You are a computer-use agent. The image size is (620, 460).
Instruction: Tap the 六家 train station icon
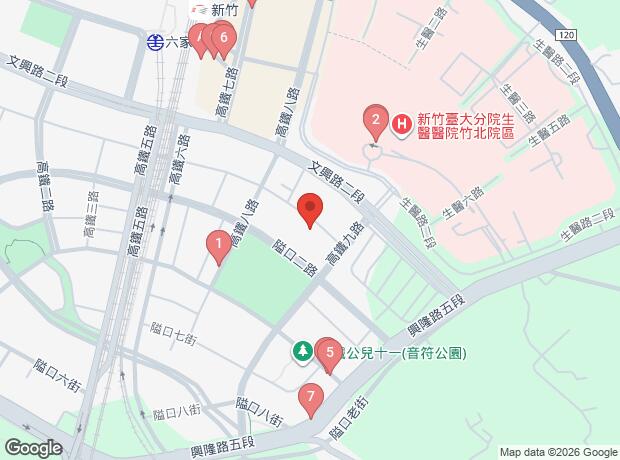(x=155, y=42)
